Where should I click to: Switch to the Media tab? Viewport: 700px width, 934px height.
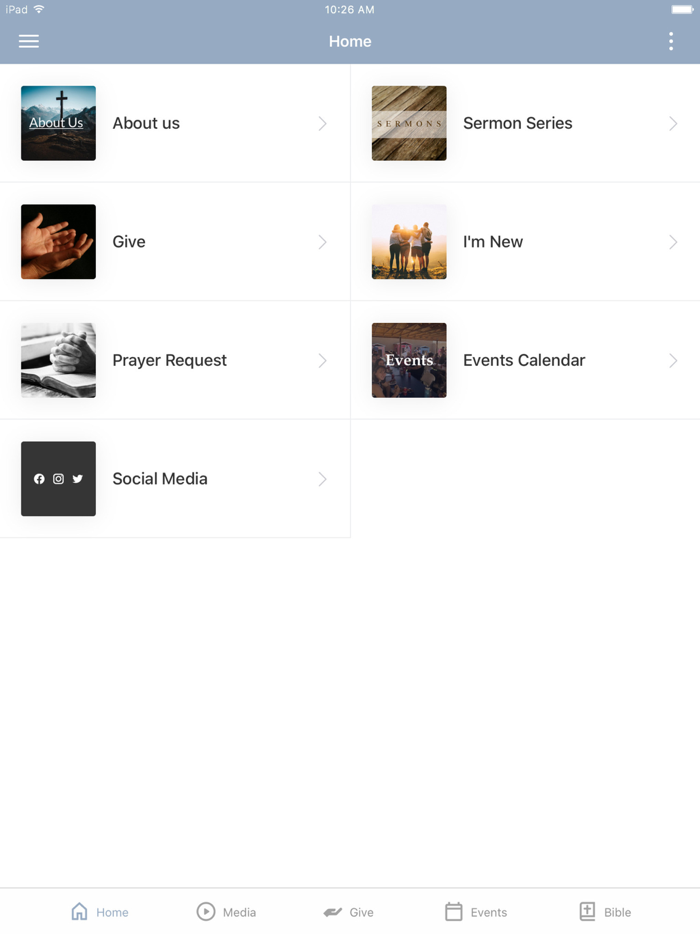tap(226, 912)
